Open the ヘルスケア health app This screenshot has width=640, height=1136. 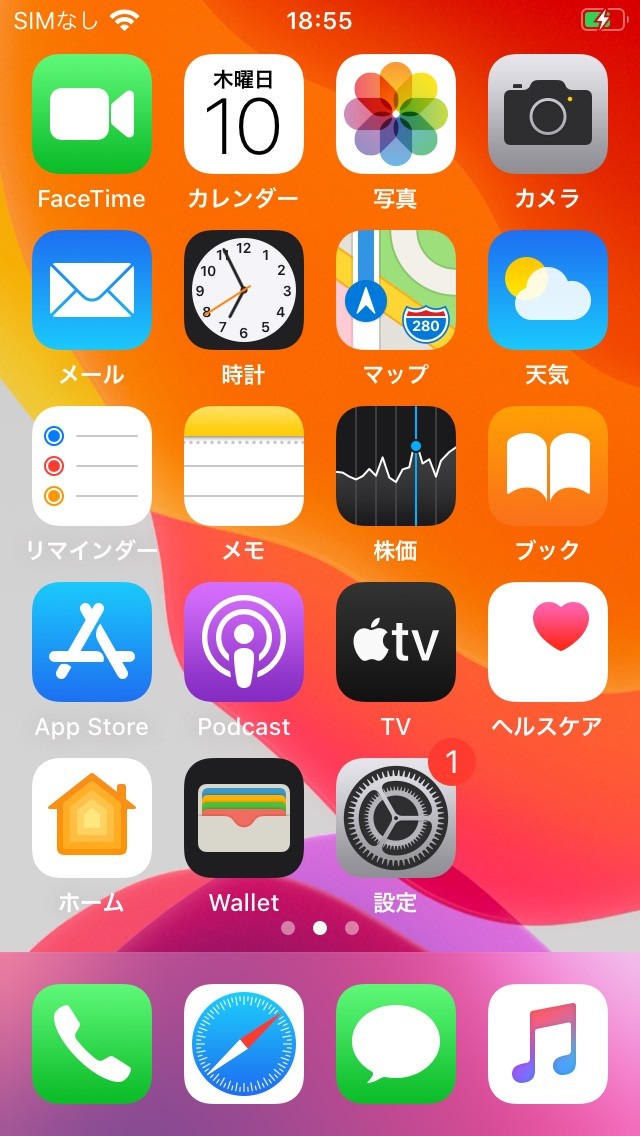(x=548, y=642)
